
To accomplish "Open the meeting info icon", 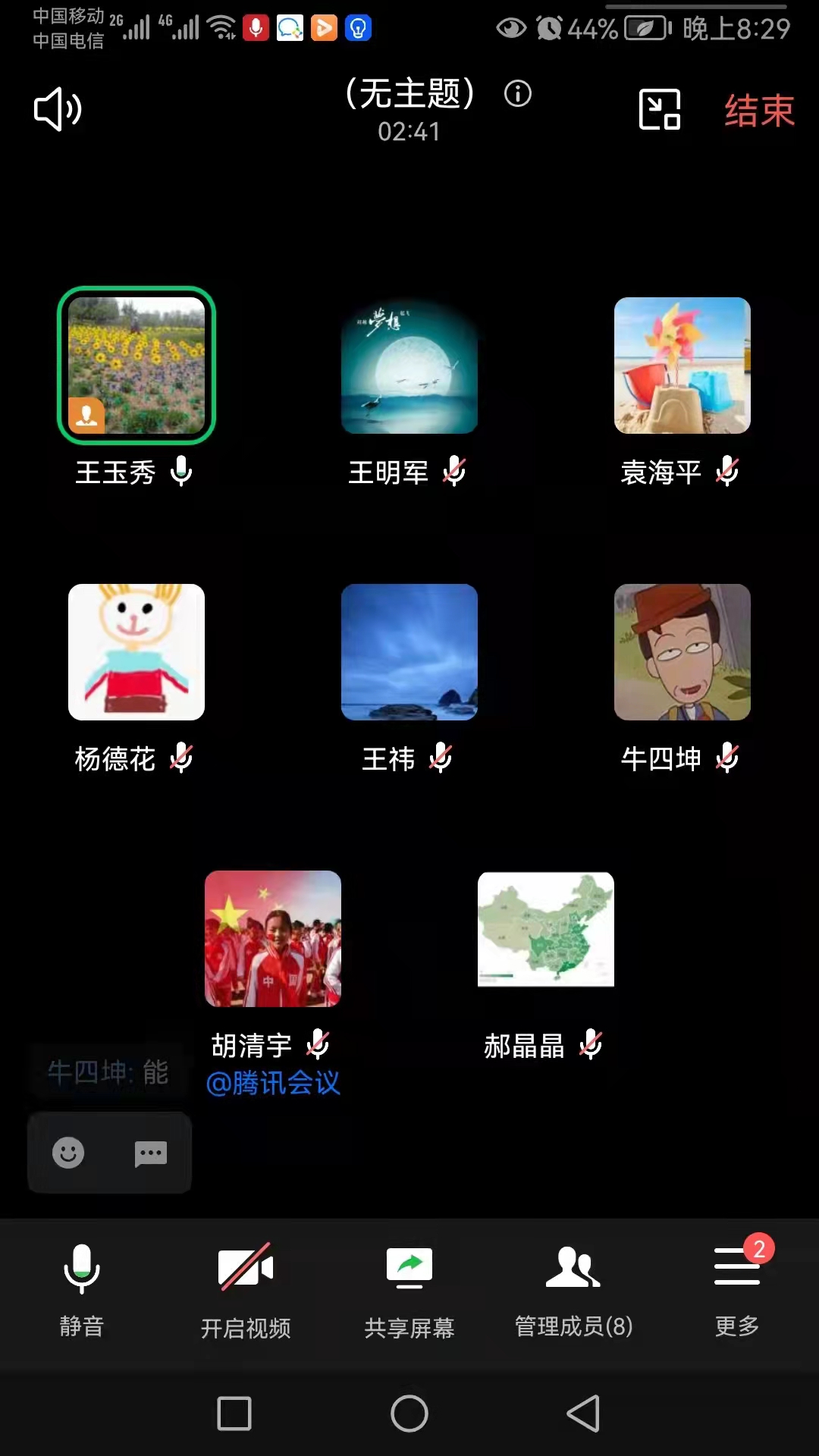I will (518, 94).
